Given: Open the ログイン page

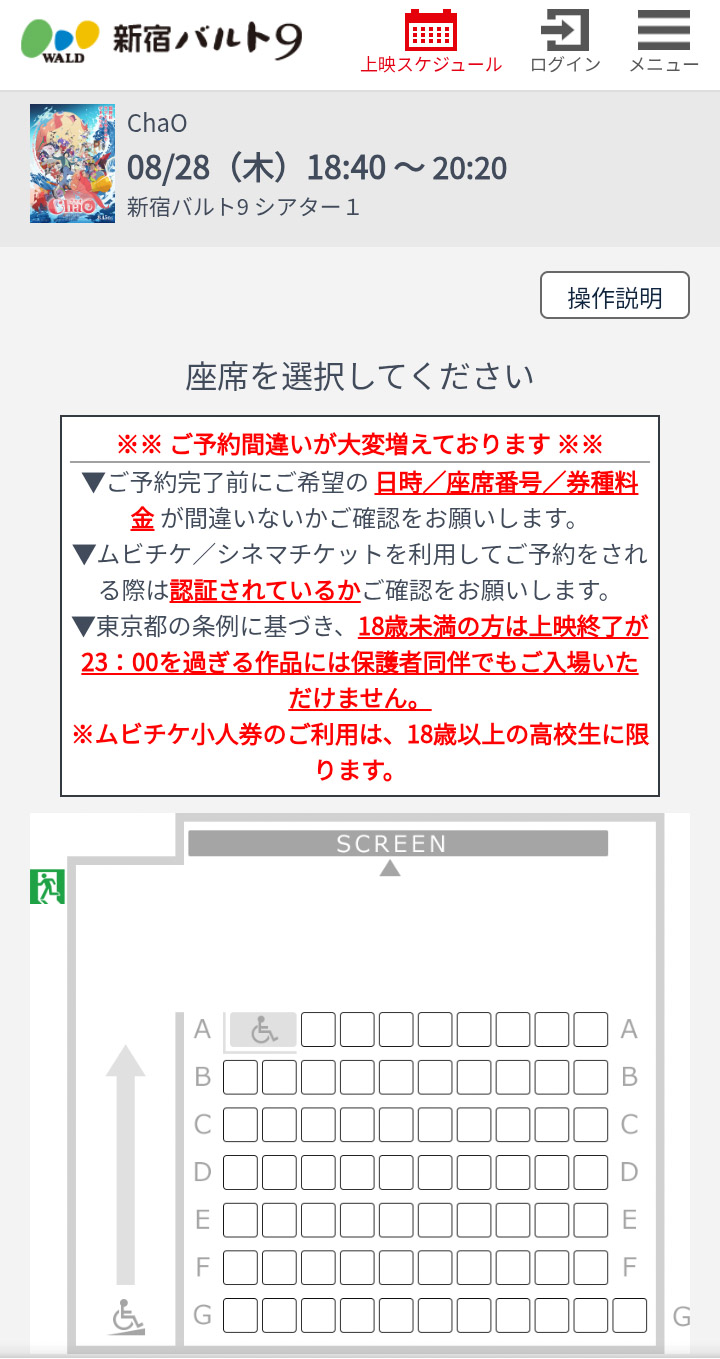Looking at the screenshot, I should pos(565,42).
